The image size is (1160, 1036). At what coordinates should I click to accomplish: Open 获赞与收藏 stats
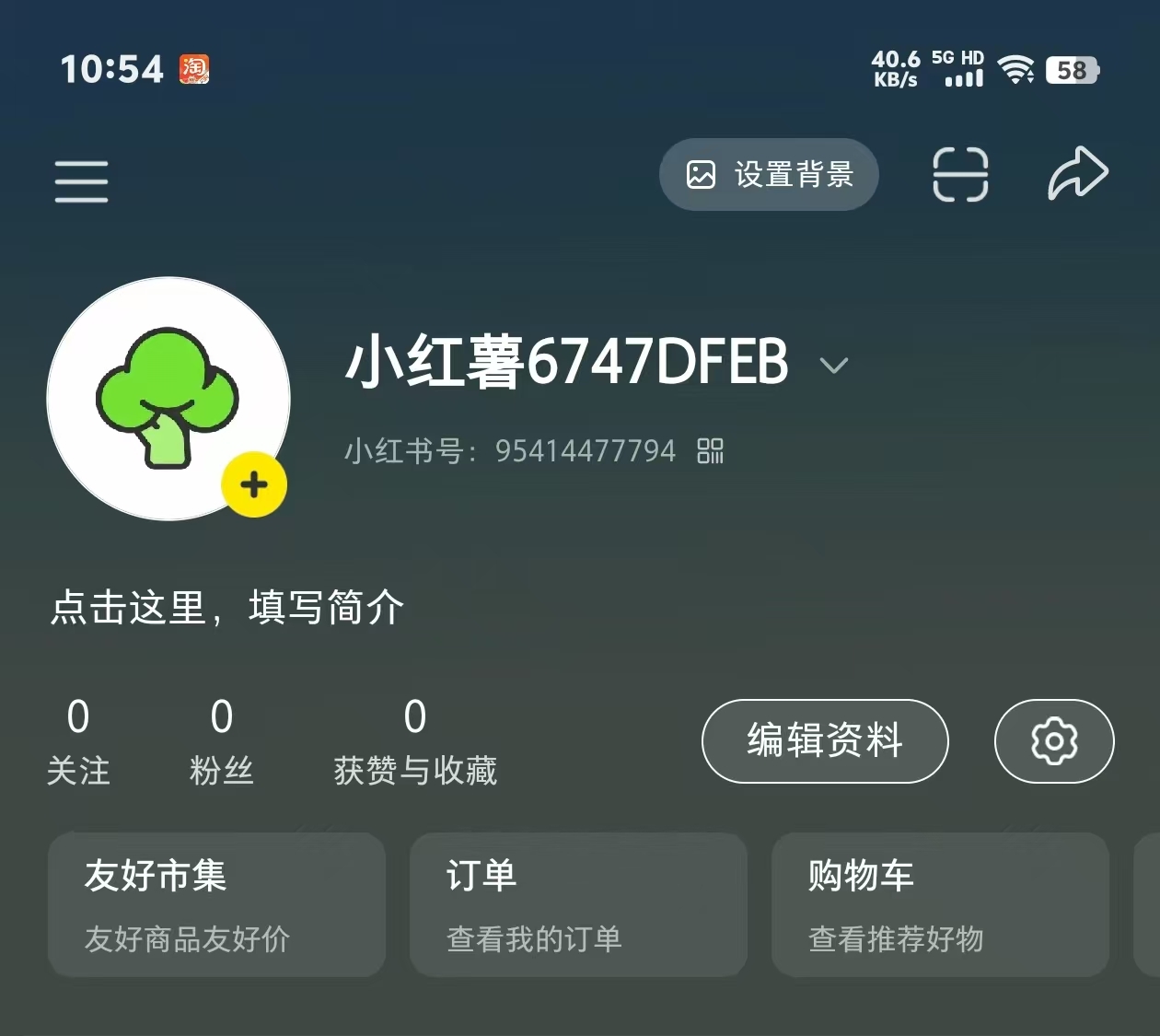(414, 741)
